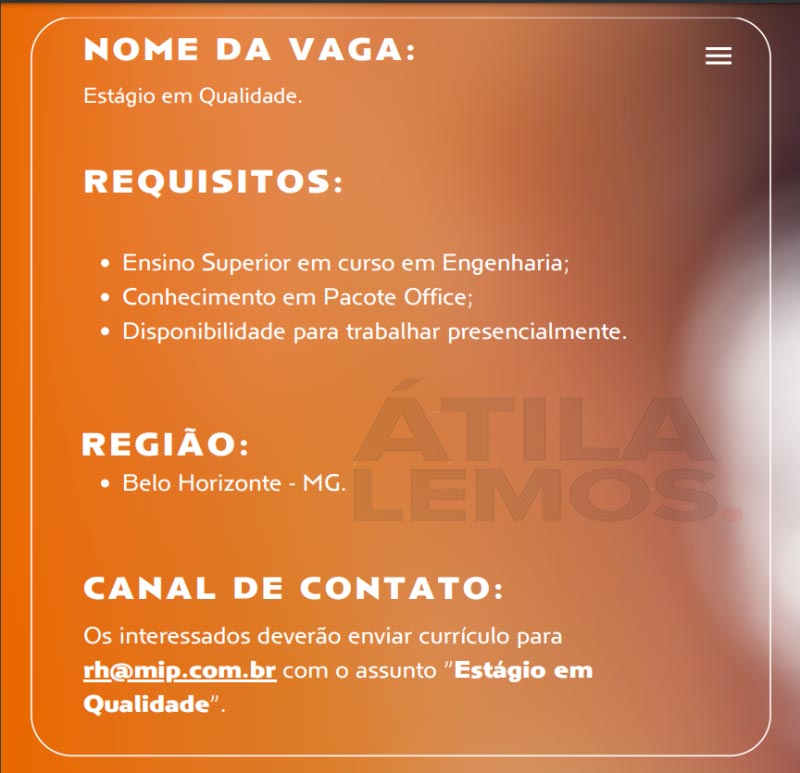800x773 pixels.
Task: Open the hamburger menu
Action: pos(718,56)
